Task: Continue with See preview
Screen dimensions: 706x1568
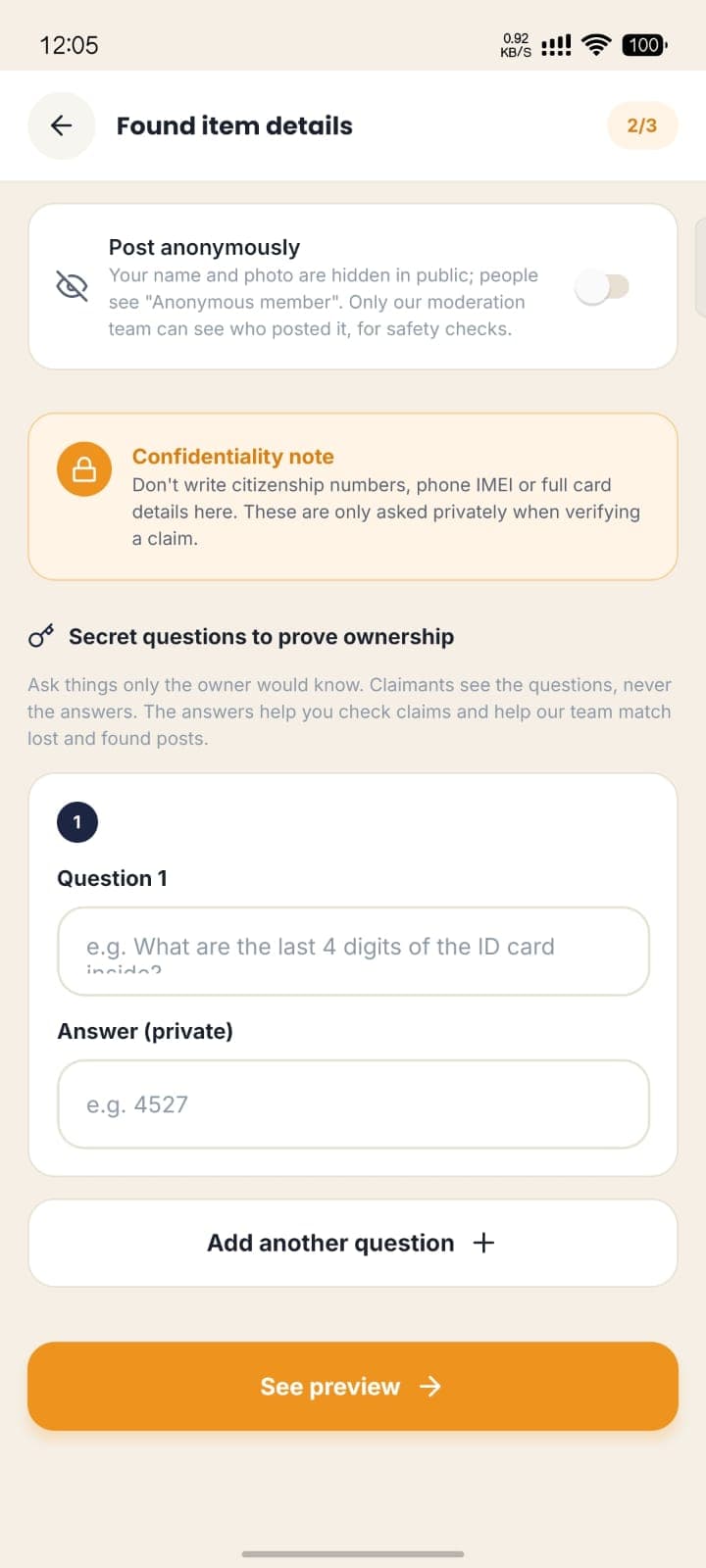Action: point(353,1386)
